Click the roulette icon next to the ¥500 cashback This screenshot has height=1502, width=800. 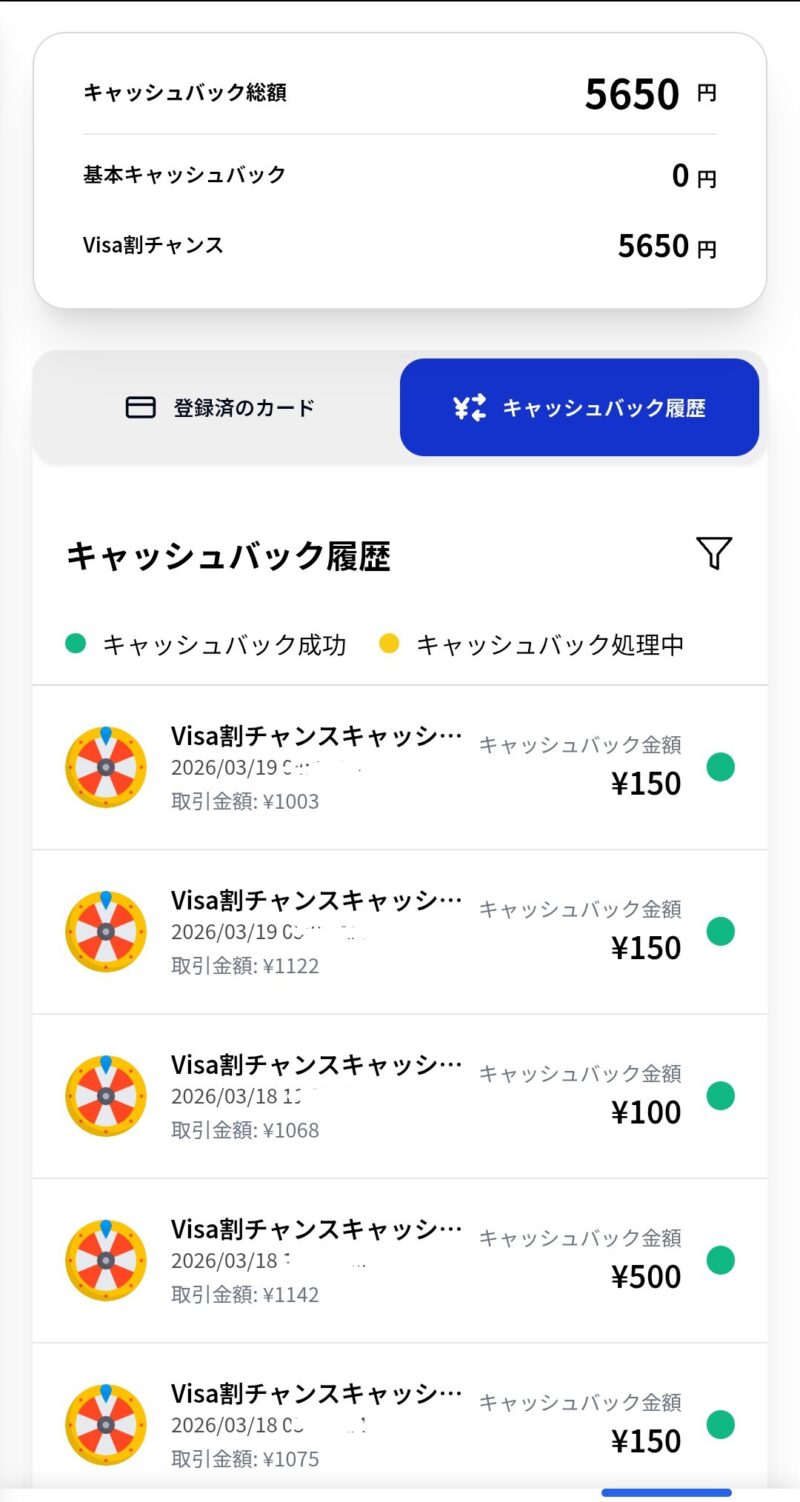coord(105,1260)
